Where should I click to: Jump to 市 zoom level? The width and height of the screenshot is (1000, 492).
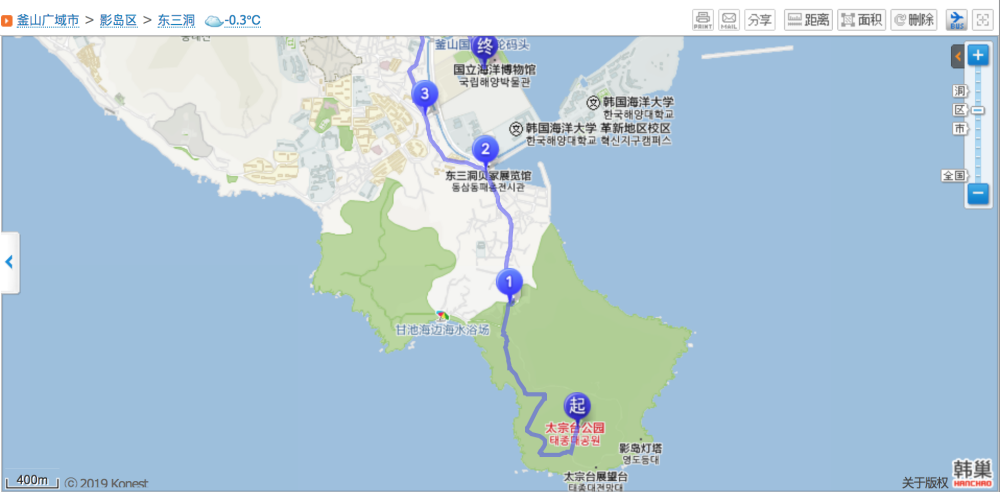click(x=959, y=129)
